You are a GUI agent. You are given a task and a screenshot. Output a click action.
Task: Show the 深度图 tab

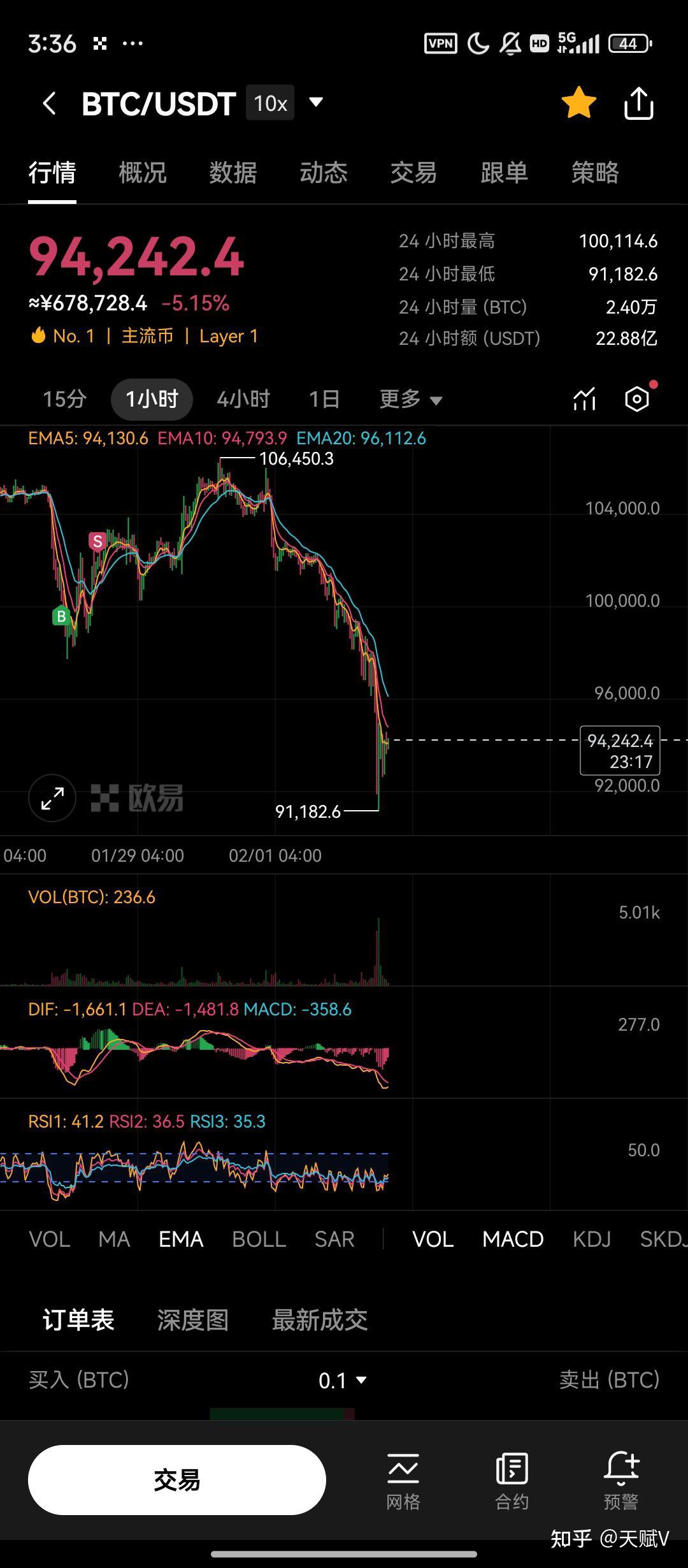pos(192,1320)
